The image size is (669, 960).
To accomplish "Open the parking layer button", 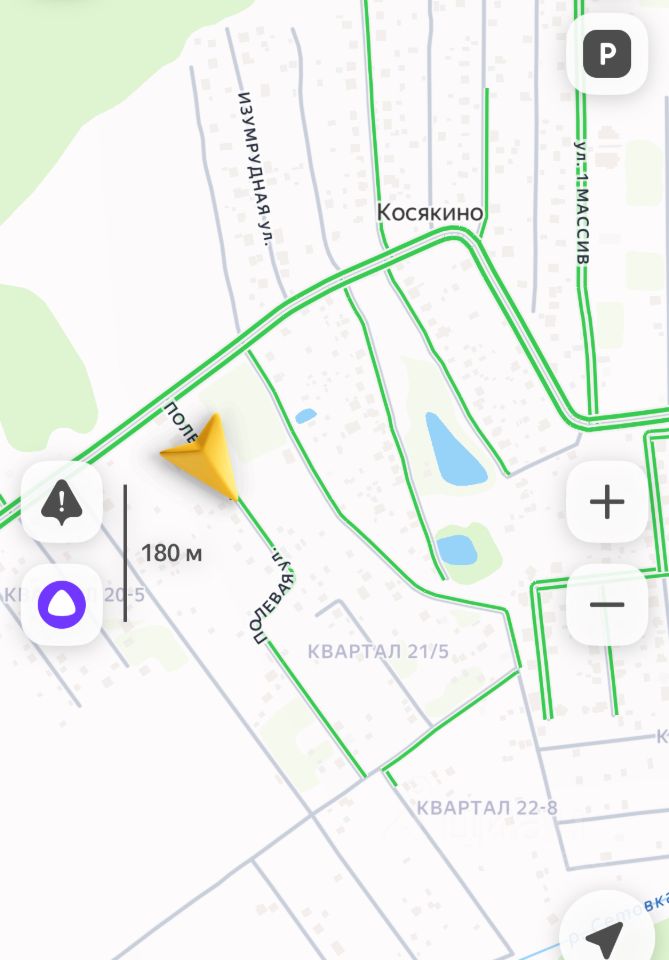I will click(x=607, y=54).
